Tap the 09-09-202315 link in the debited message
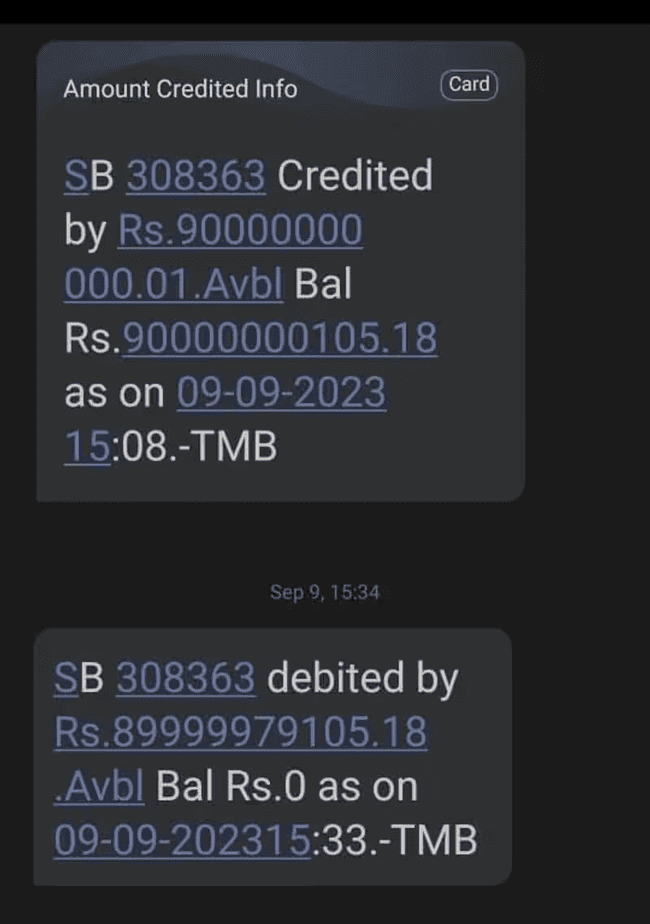The height and width of the screenshot is (924, 650). tap(181, 840)
